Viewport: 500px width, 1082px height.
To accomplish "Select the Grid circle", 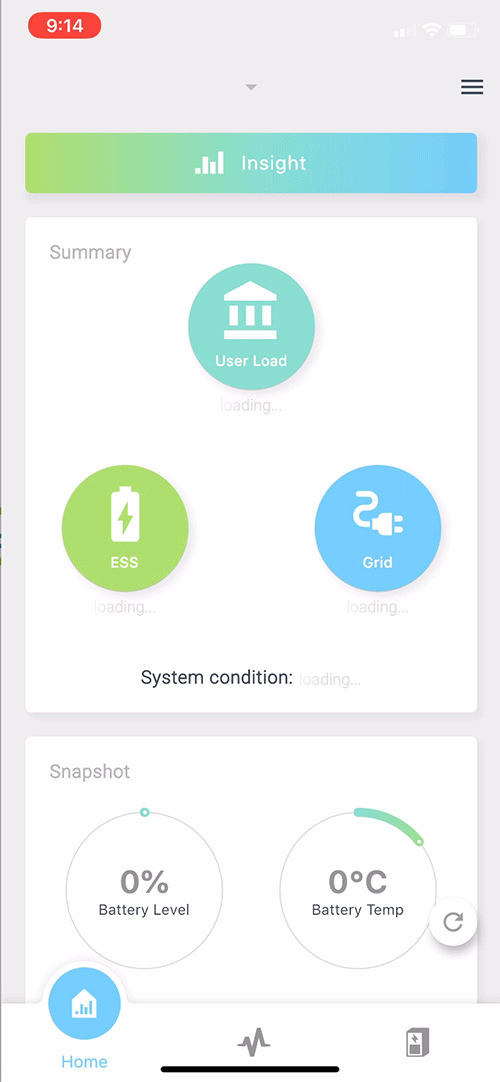I will (378, 529).
